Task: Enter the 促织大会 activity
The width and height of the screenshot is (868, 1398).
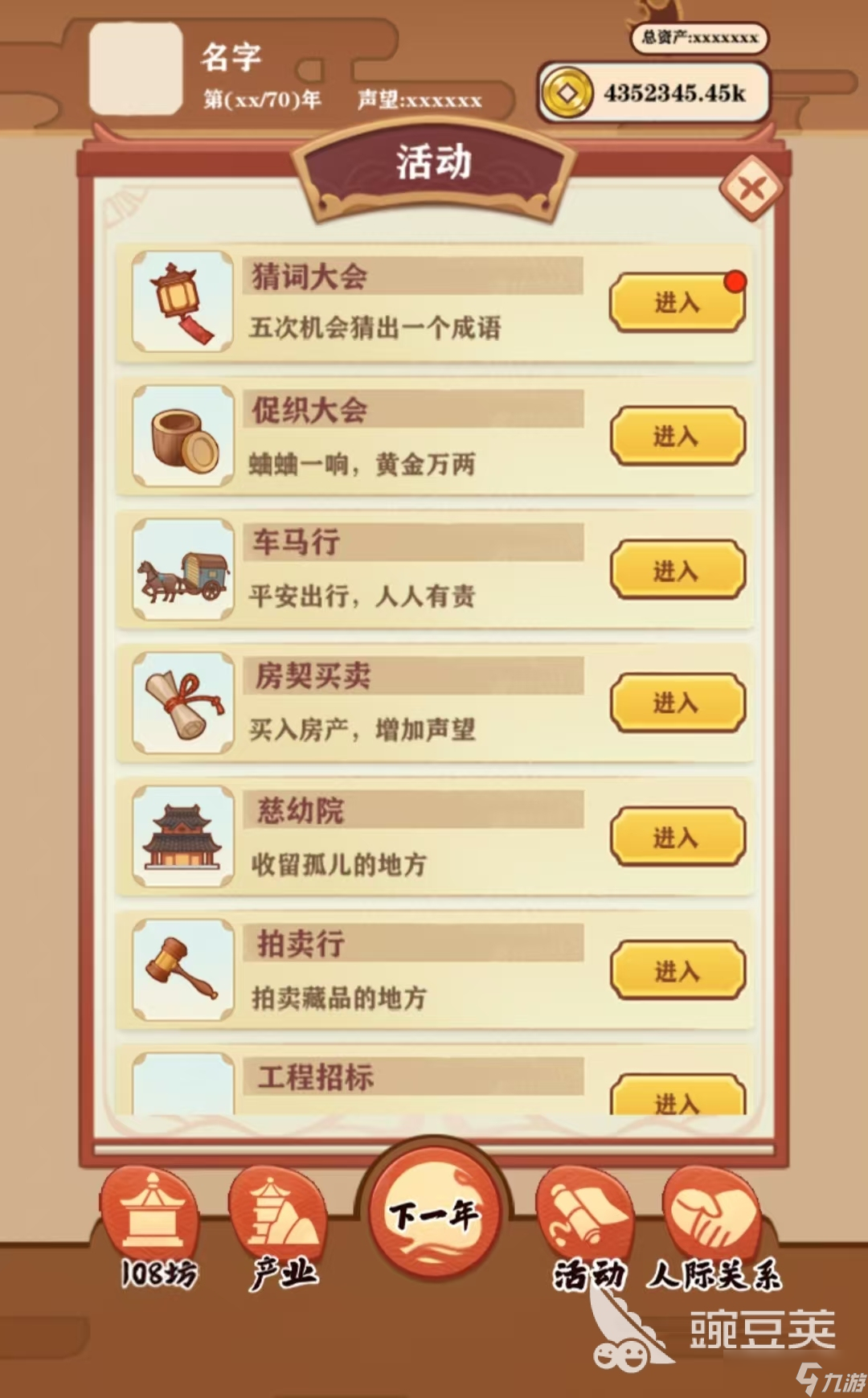Action: point(677,437)
